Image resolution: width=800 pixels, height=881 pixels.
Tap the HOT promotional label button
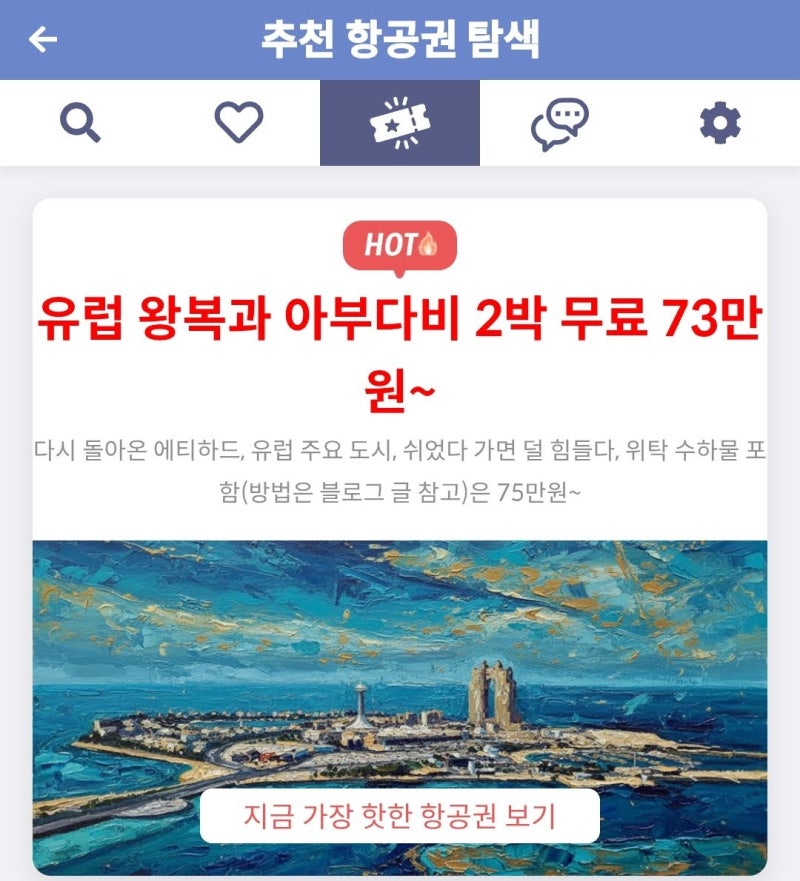click(400, 243)
